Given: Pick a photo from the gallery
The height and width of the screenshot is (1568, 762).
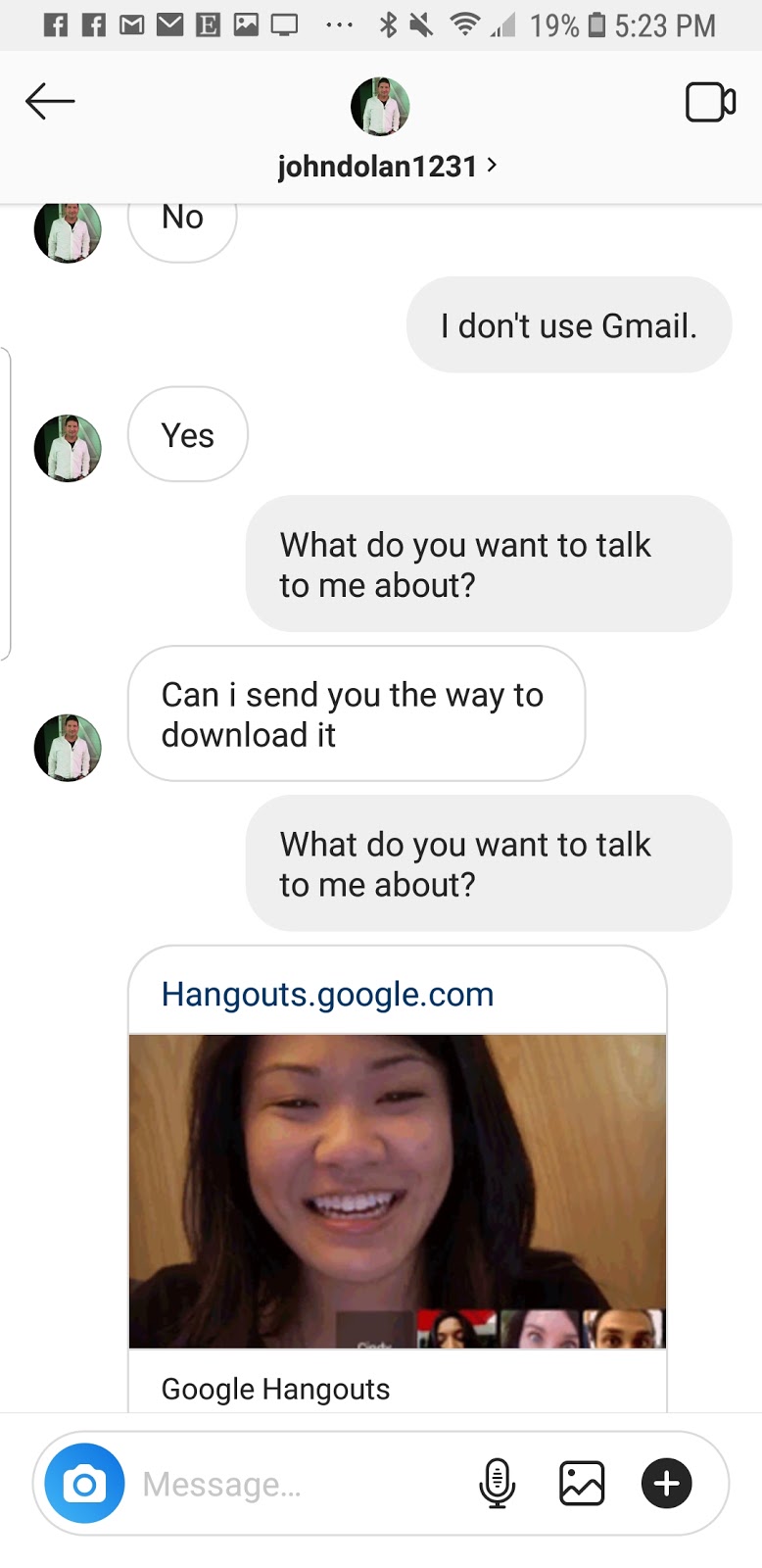Looking at the screenshot, I should (x=582, y=1484).
